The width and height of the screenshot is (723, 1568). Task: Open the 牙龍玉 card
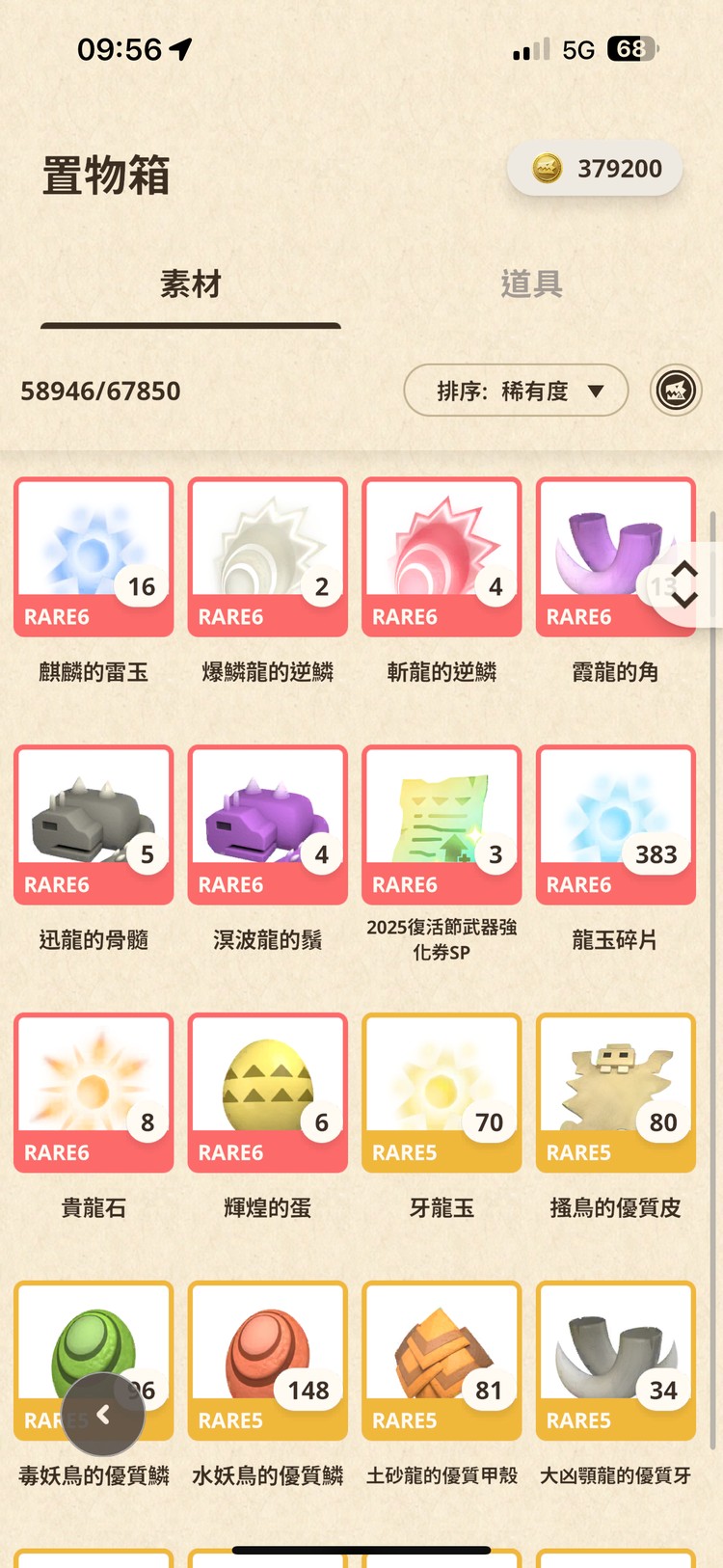(442, 1093)
